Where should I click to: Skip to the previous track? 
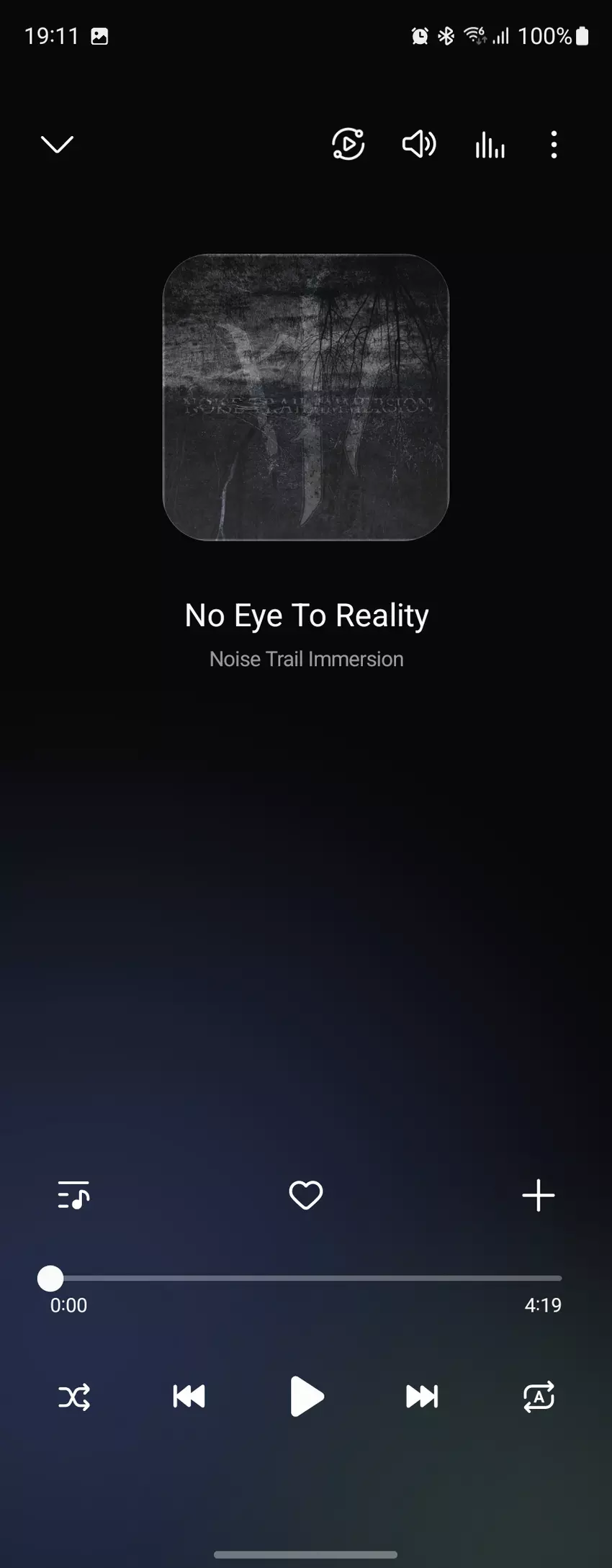189,1397
